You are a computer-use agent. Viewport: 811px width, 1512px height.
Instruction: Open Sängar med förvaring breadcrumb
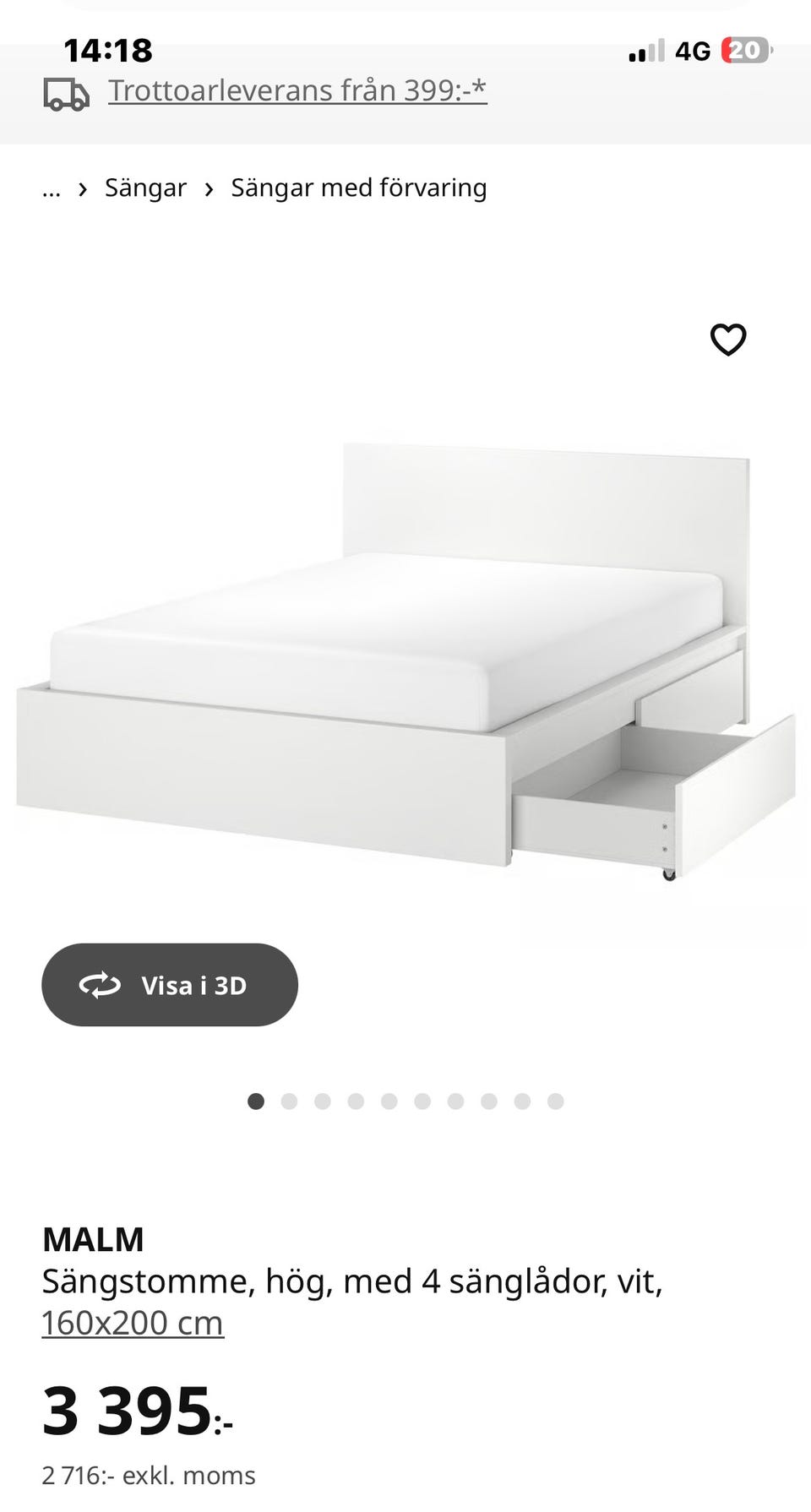point(359,188)
